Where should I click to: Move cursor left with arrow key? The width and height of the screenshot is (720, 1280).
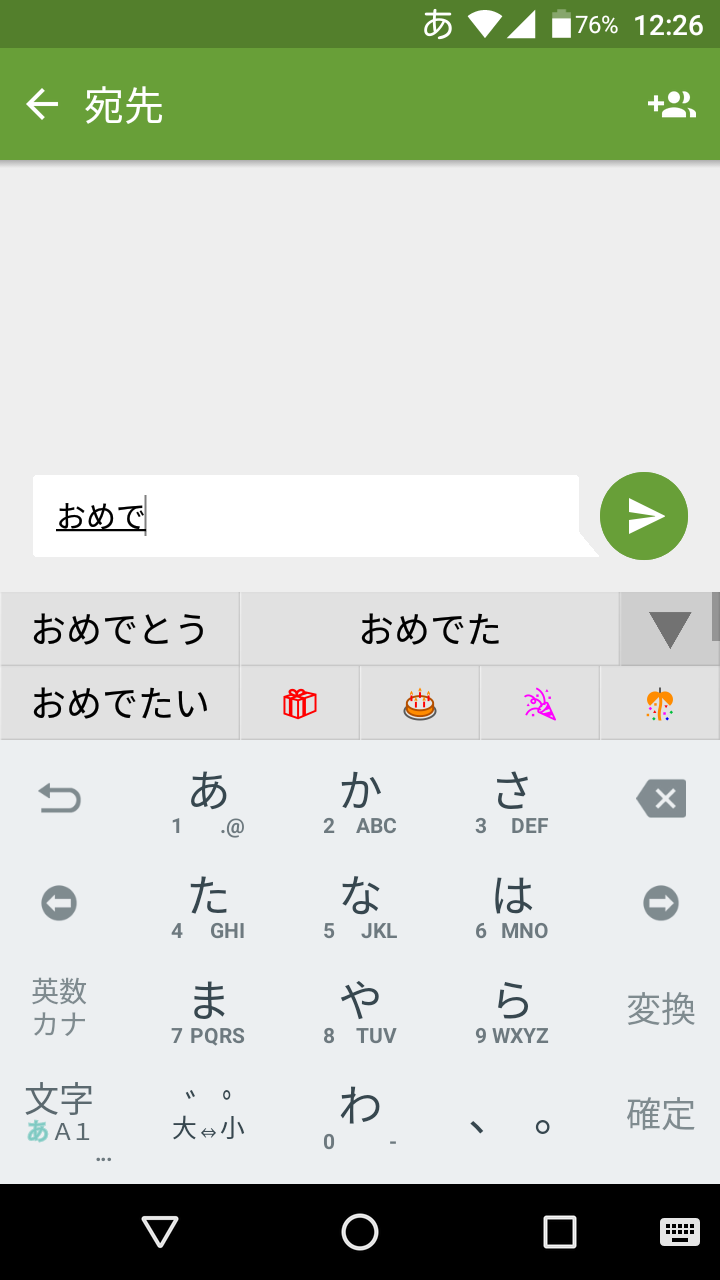pos(59,904)
